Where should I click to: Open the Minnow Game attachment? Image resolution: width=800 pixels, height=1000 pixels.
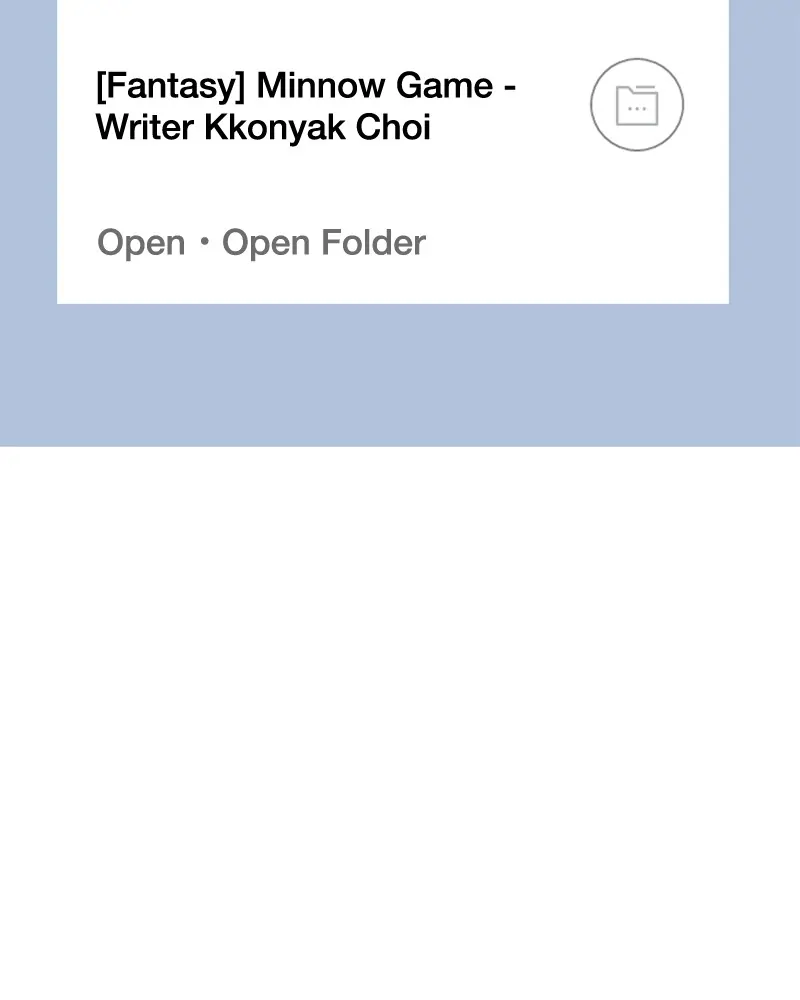(x=141, y=243)
